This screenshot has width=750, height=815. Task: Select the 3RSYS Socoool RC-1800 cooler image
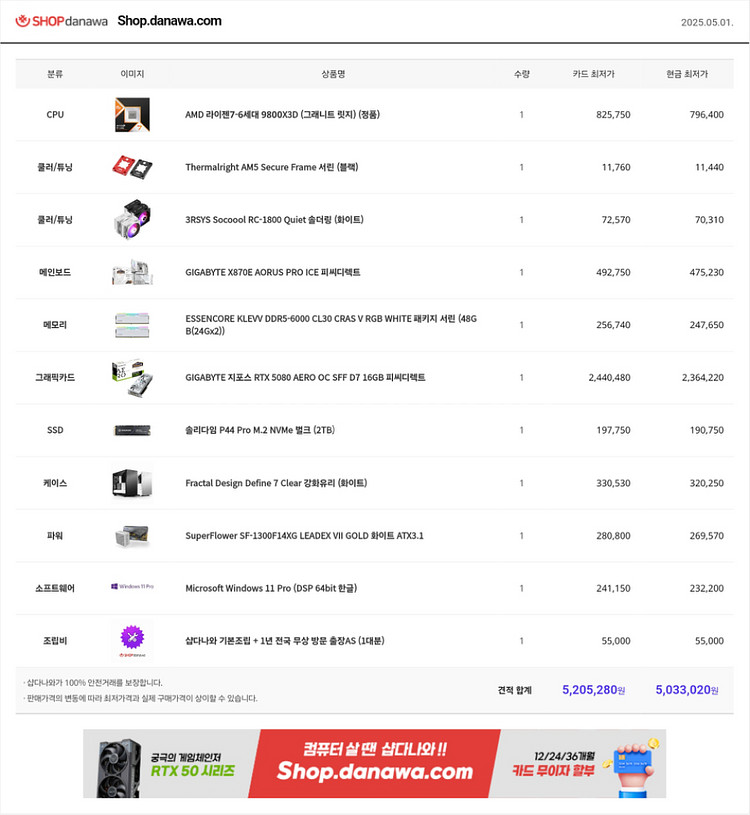(x=131, y=219)
